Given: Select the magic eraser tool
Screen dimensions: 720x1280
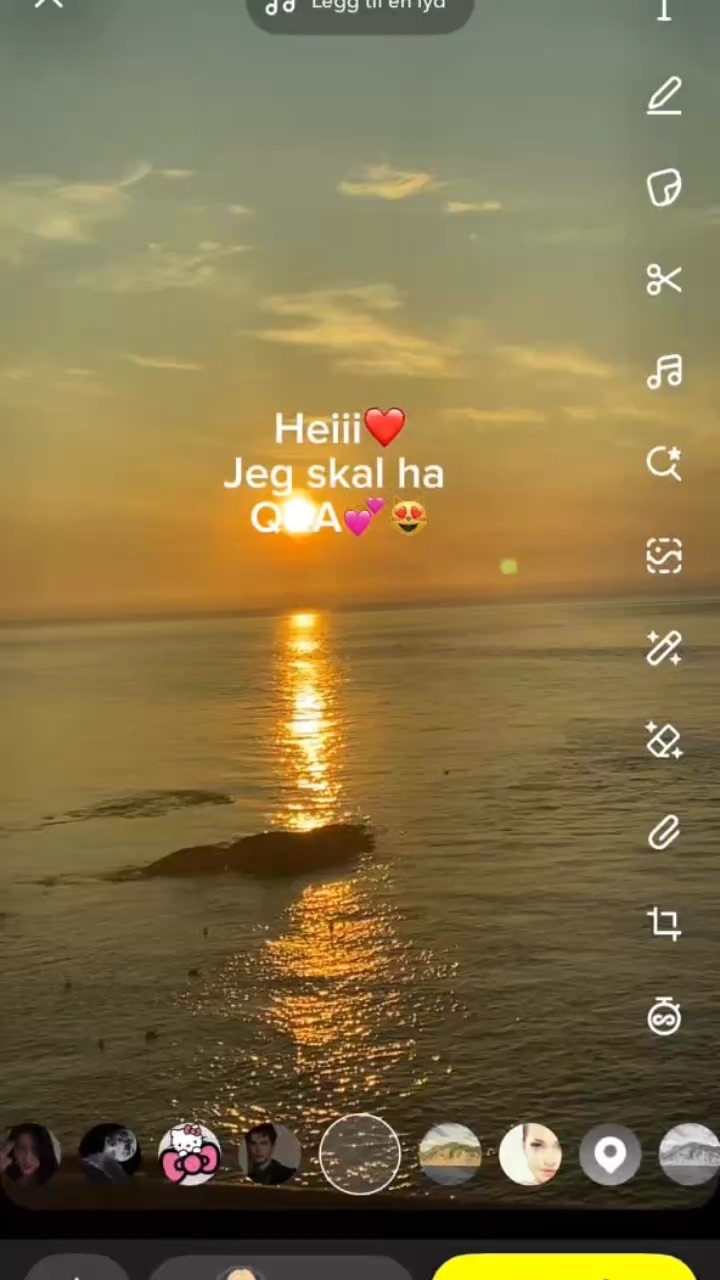Looking at the screenshot, I should (664, 740).
